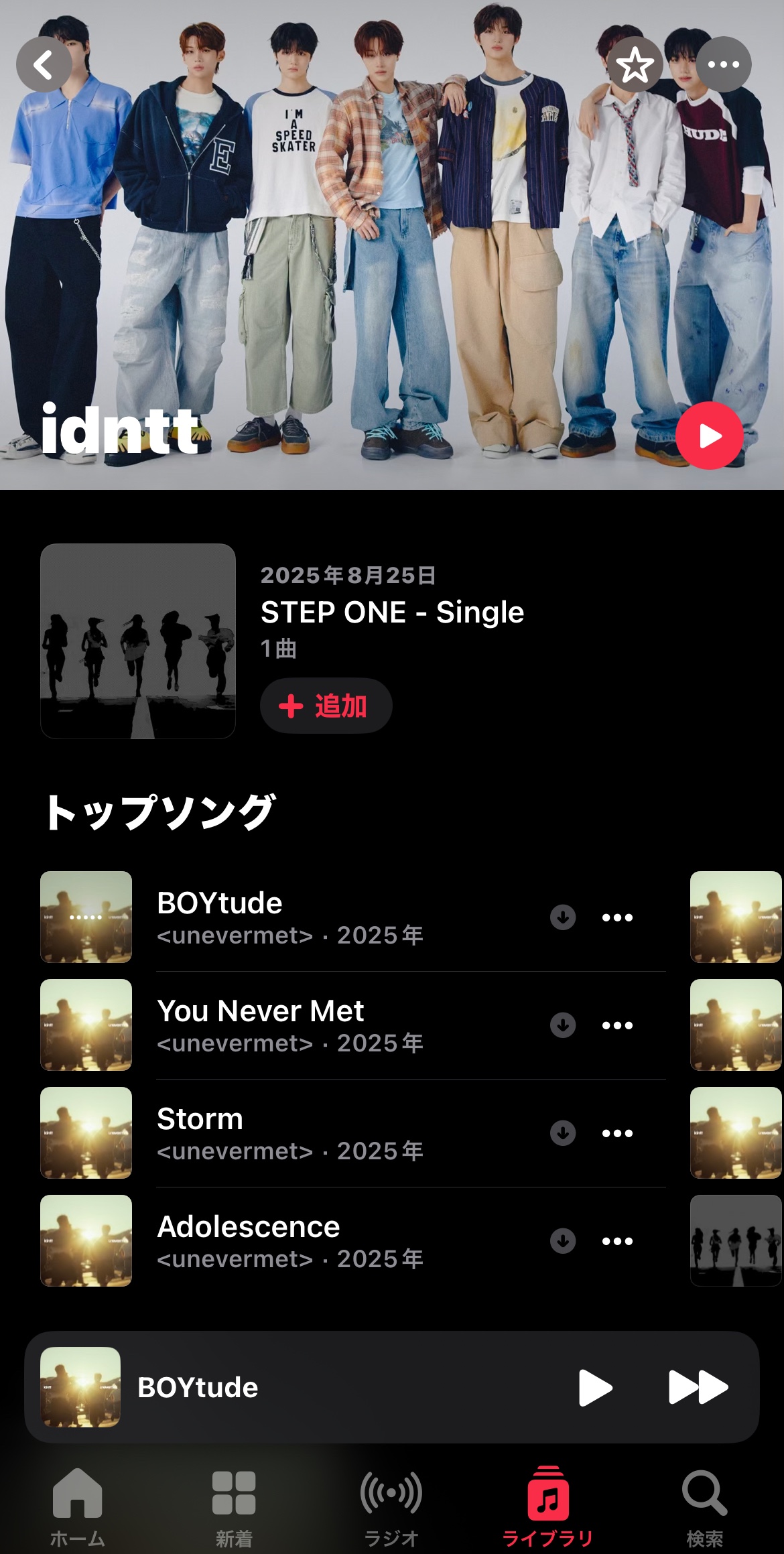
Task: Download the song BOYtude
Action: click(563, 917)
